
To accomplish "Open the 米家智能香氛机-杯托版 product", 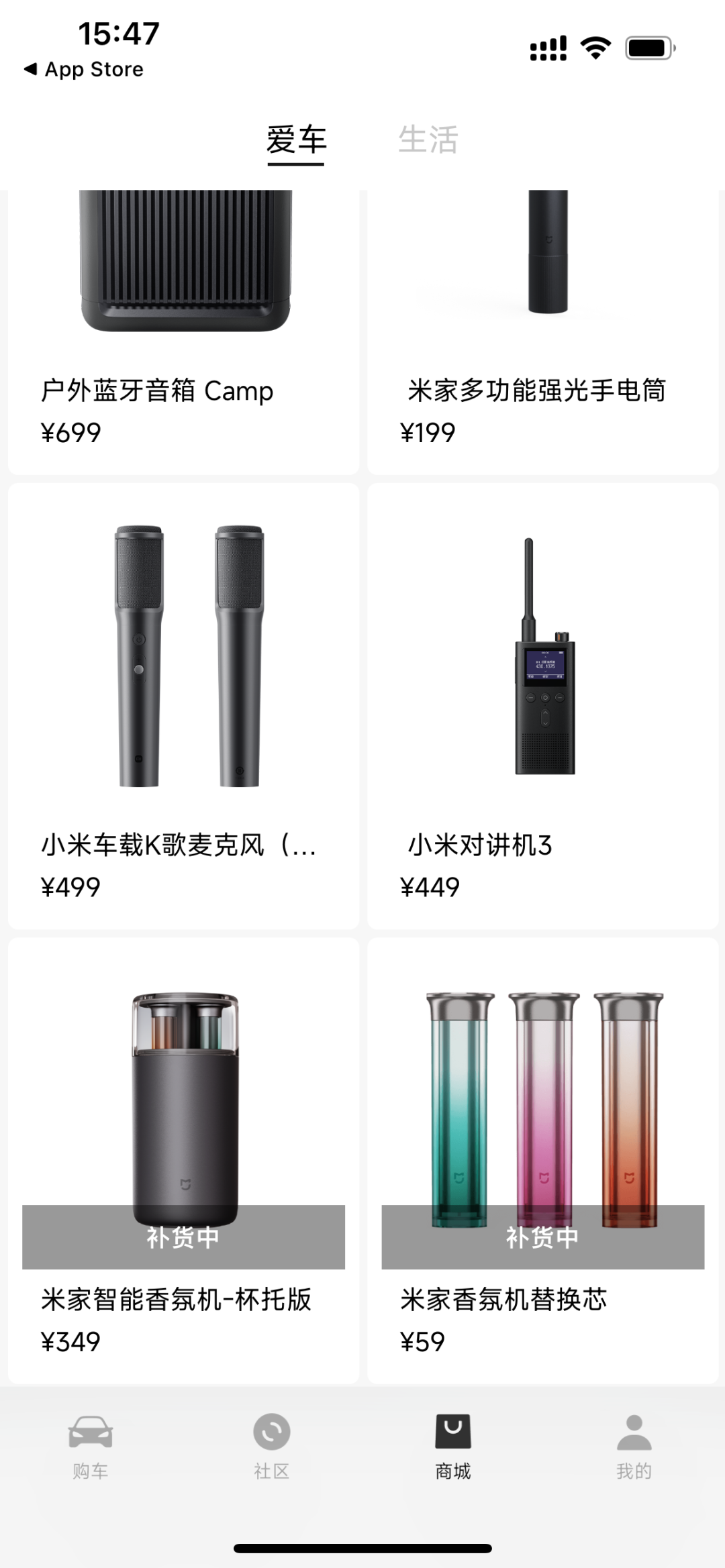I will tap(183, 1161).
